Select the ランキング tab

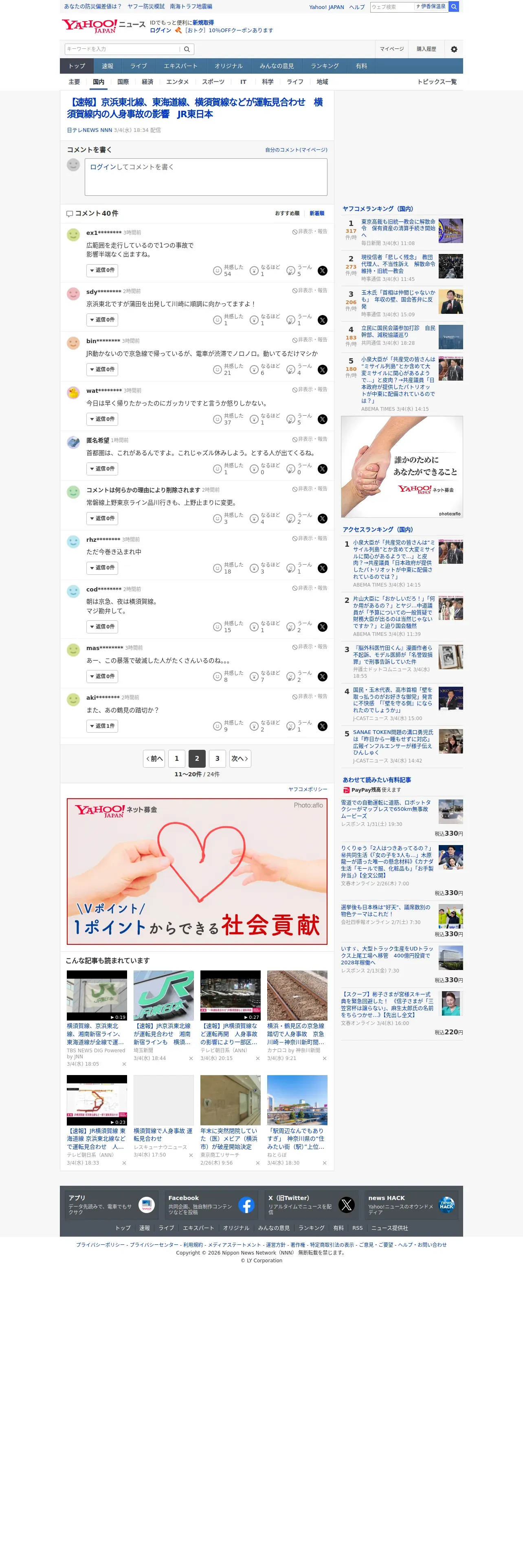pyautogui.click(x=325, y=66)
